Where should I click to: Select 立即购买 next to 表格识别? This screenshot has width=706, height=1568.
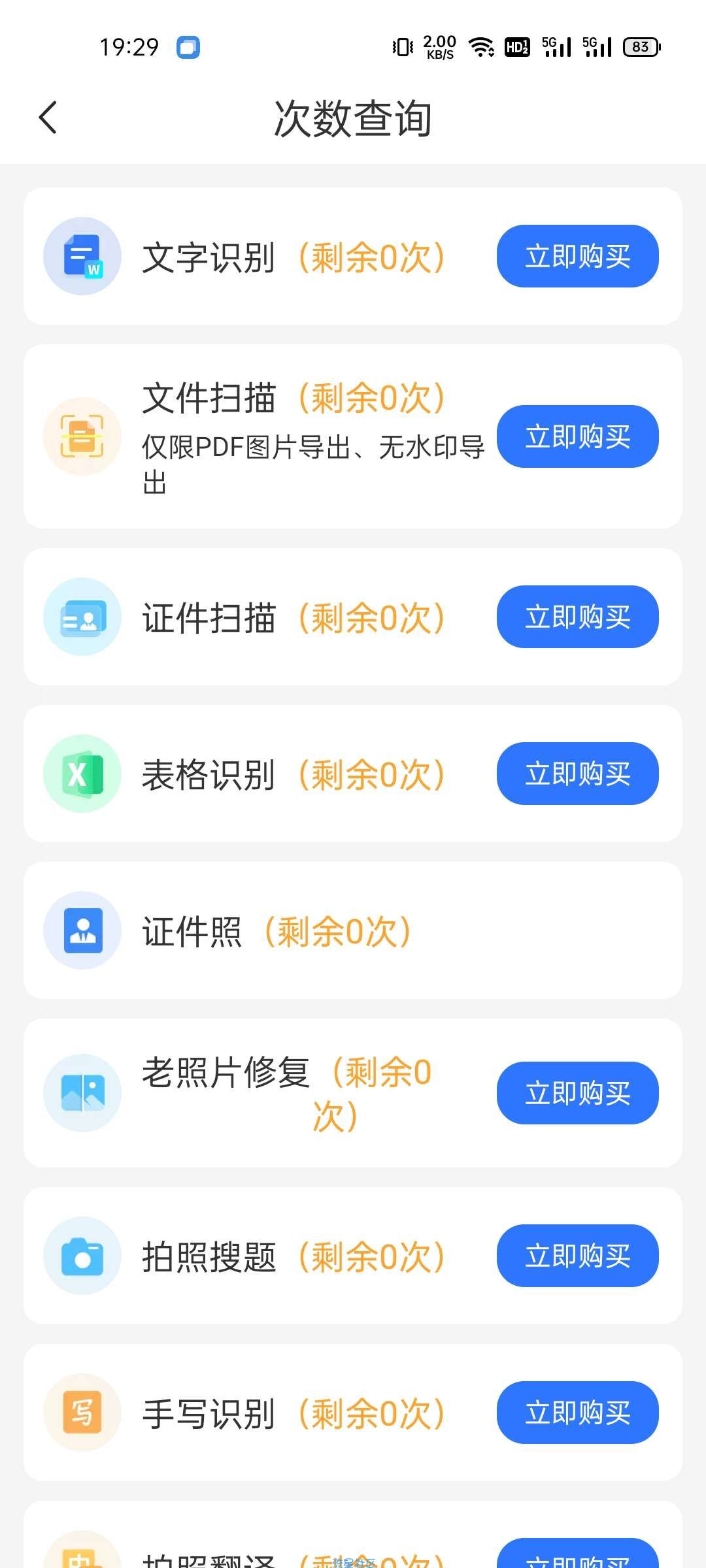click(x=578, y=774)
